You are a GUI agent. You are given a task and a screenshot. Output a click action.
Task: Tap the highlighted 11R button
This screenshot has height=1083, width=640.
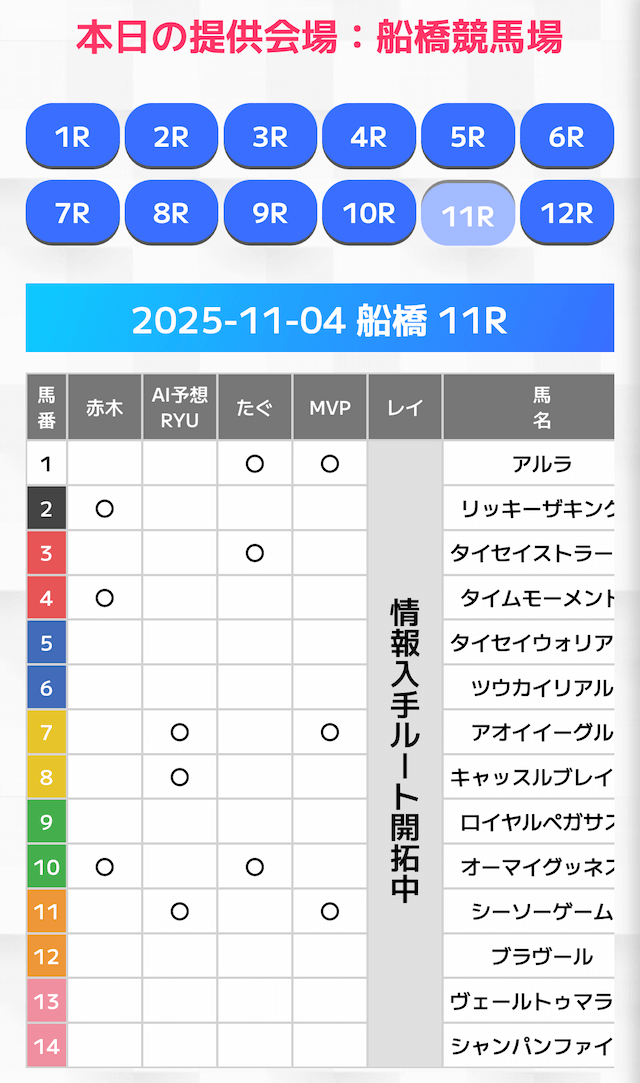[468, 215]
